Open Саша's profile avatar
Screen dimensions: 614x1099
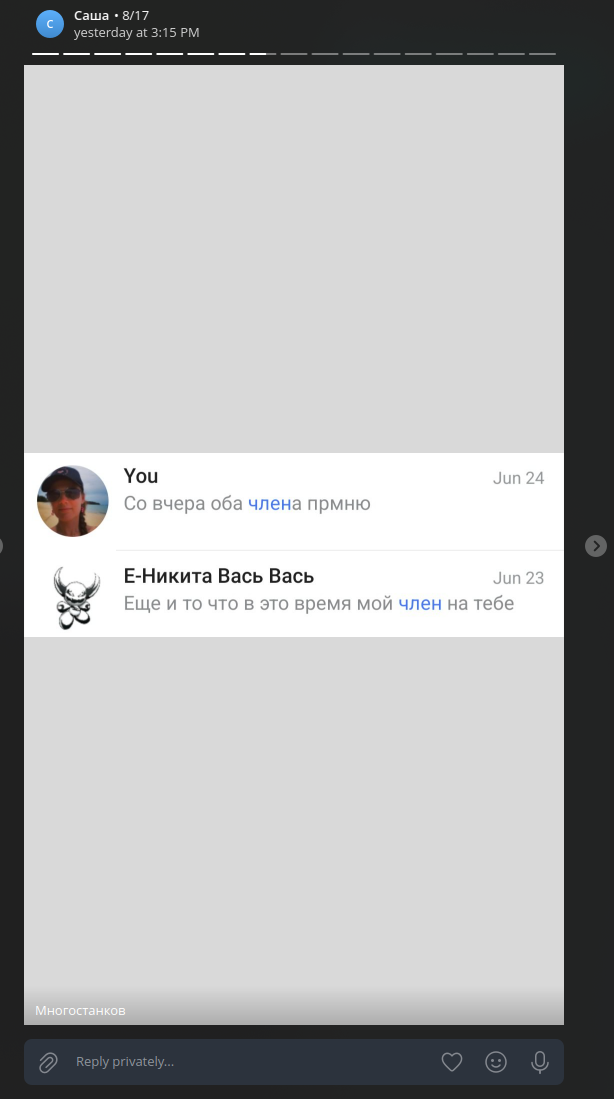50,24
